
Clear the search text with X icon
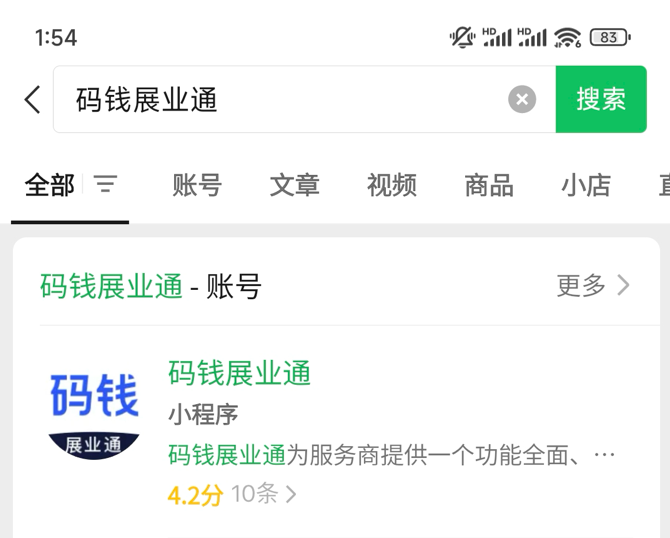[522, 99]
